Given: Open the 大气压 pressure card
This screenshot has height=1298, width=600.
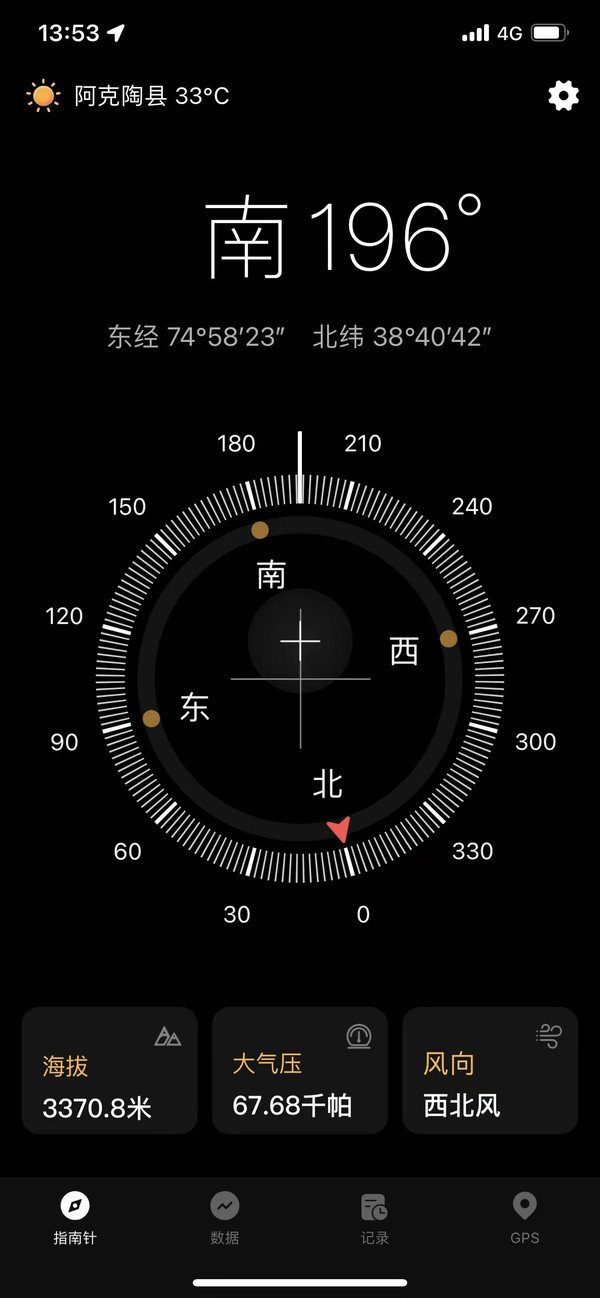Looking at the screenshot, I should tap(300, 1071).
